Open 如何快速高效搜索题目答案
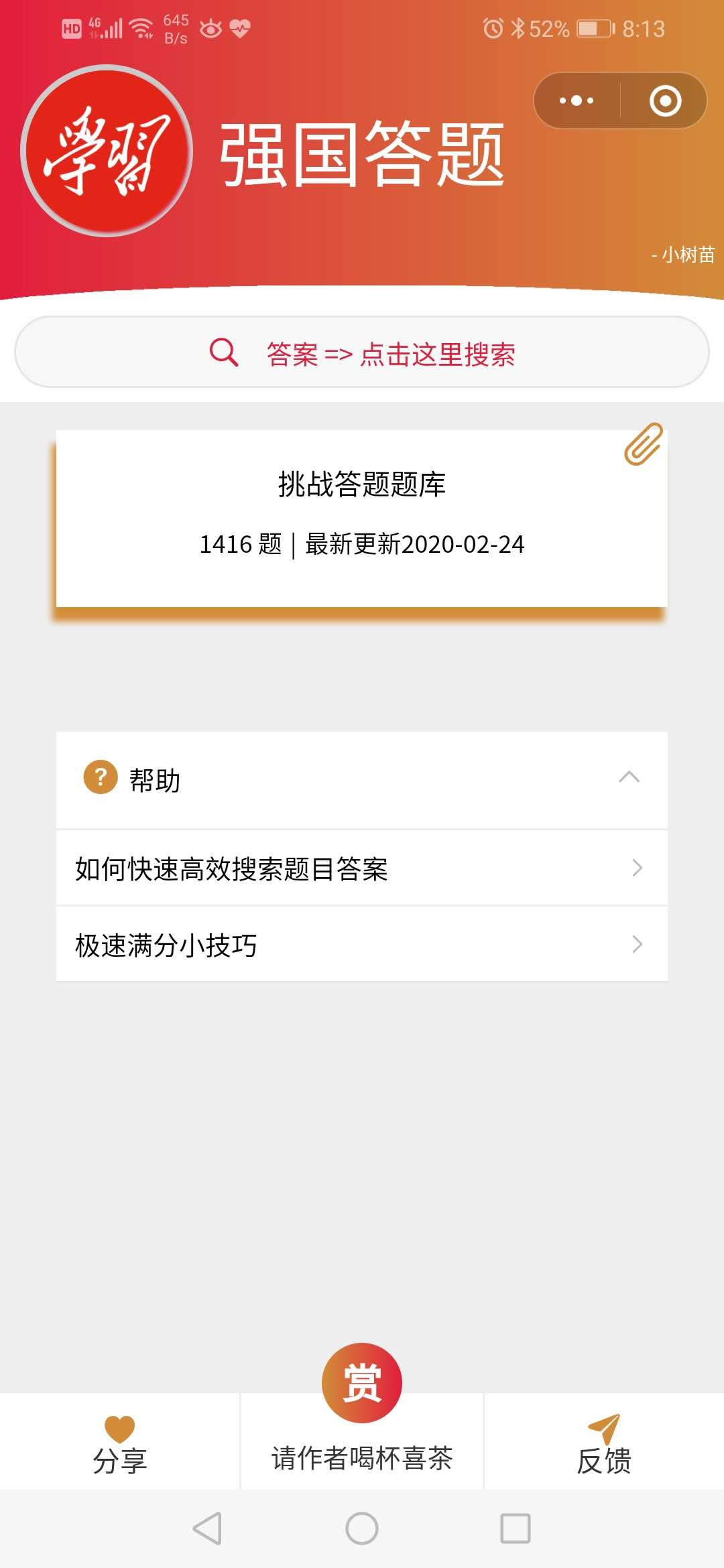Viewport: 724px width, 1568px height. 362,868
